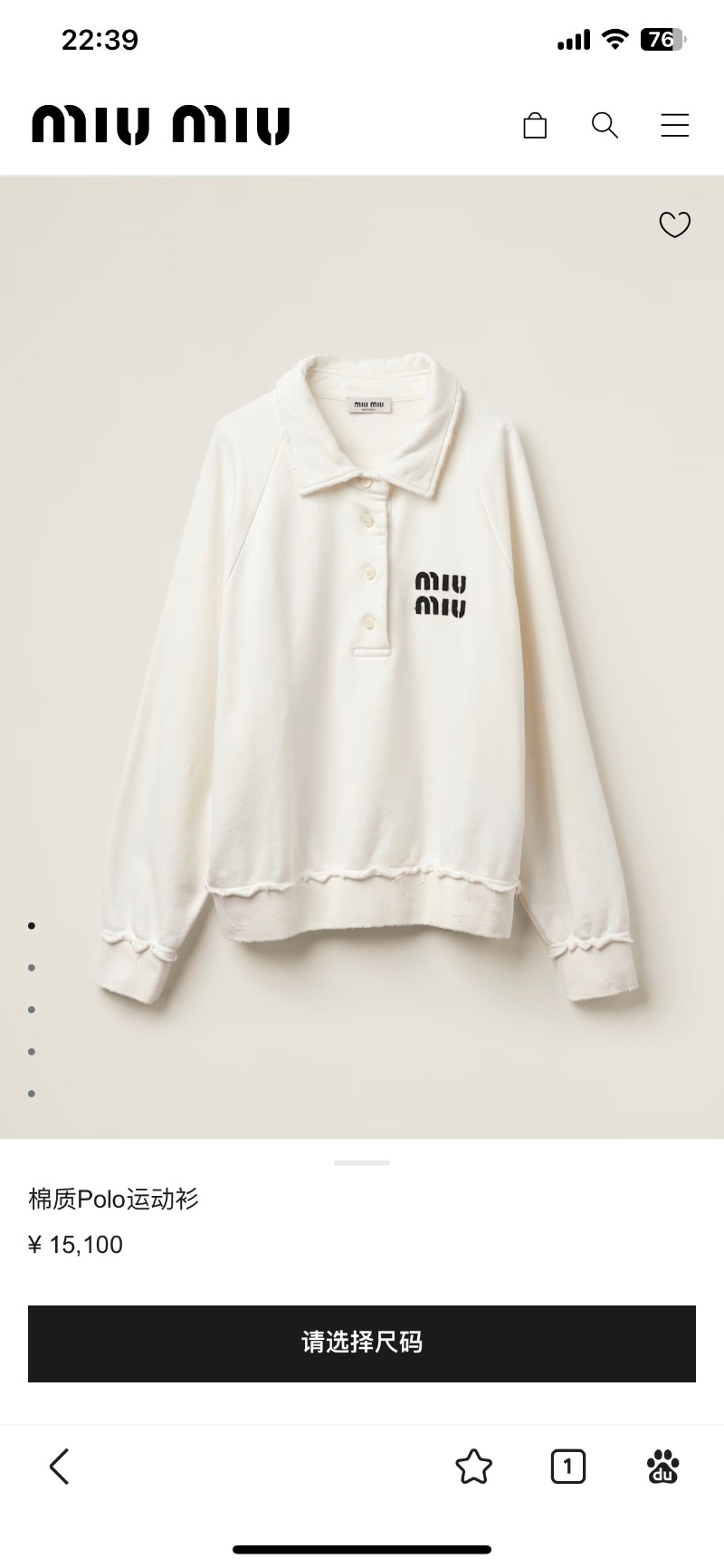
Task: Open the Baidu paw menu
Action: (x=663, y=1467)
